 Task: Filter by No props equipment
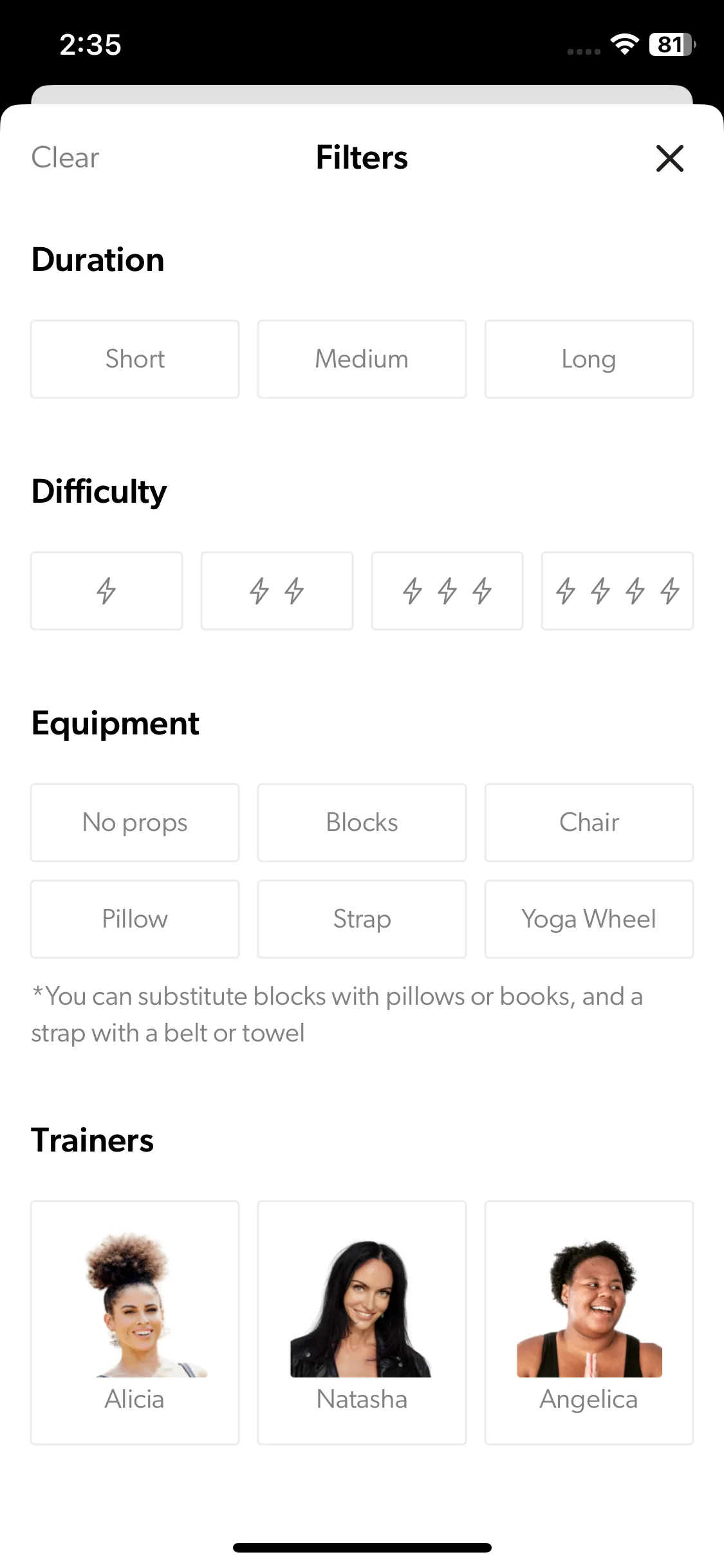(135, 823)
